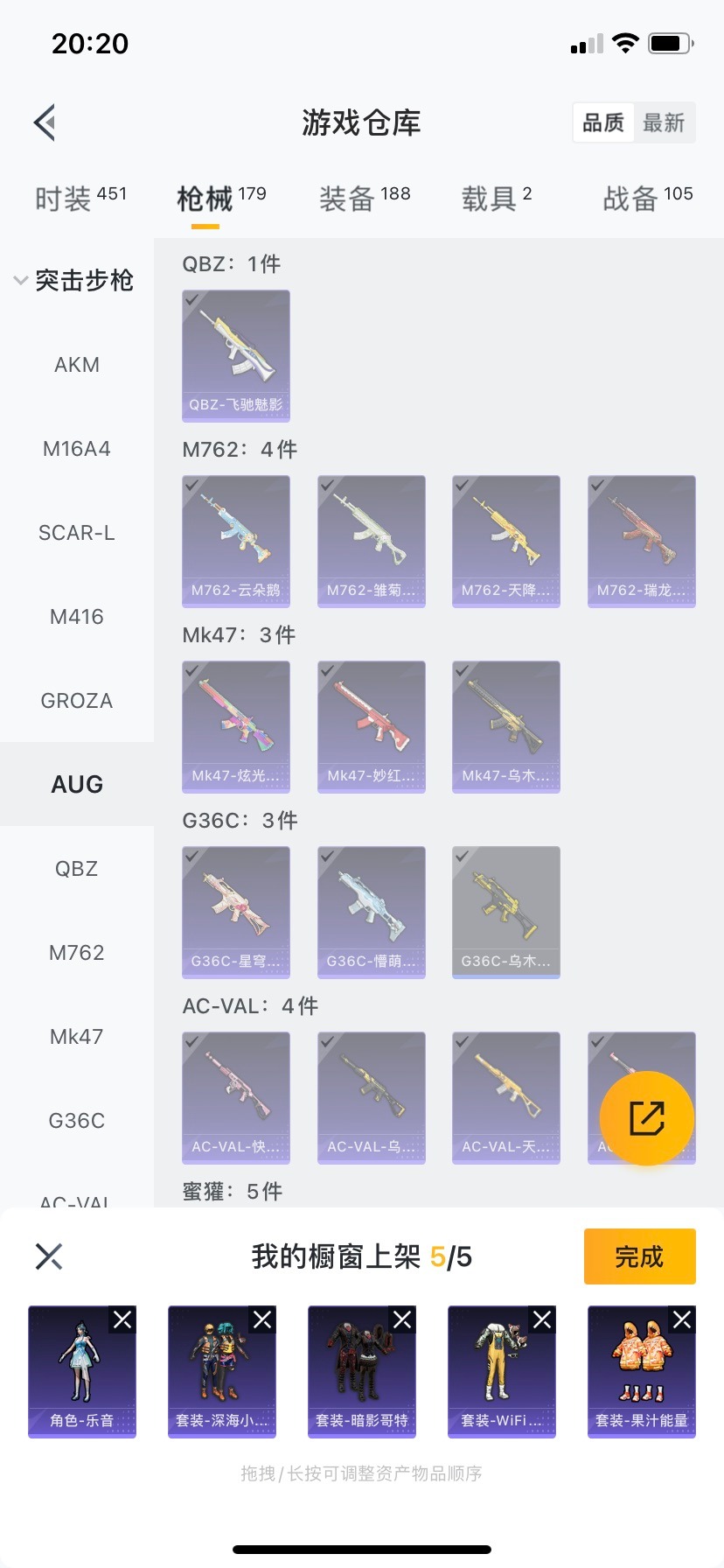Confirm showcase with 完成

(639, 1256)
